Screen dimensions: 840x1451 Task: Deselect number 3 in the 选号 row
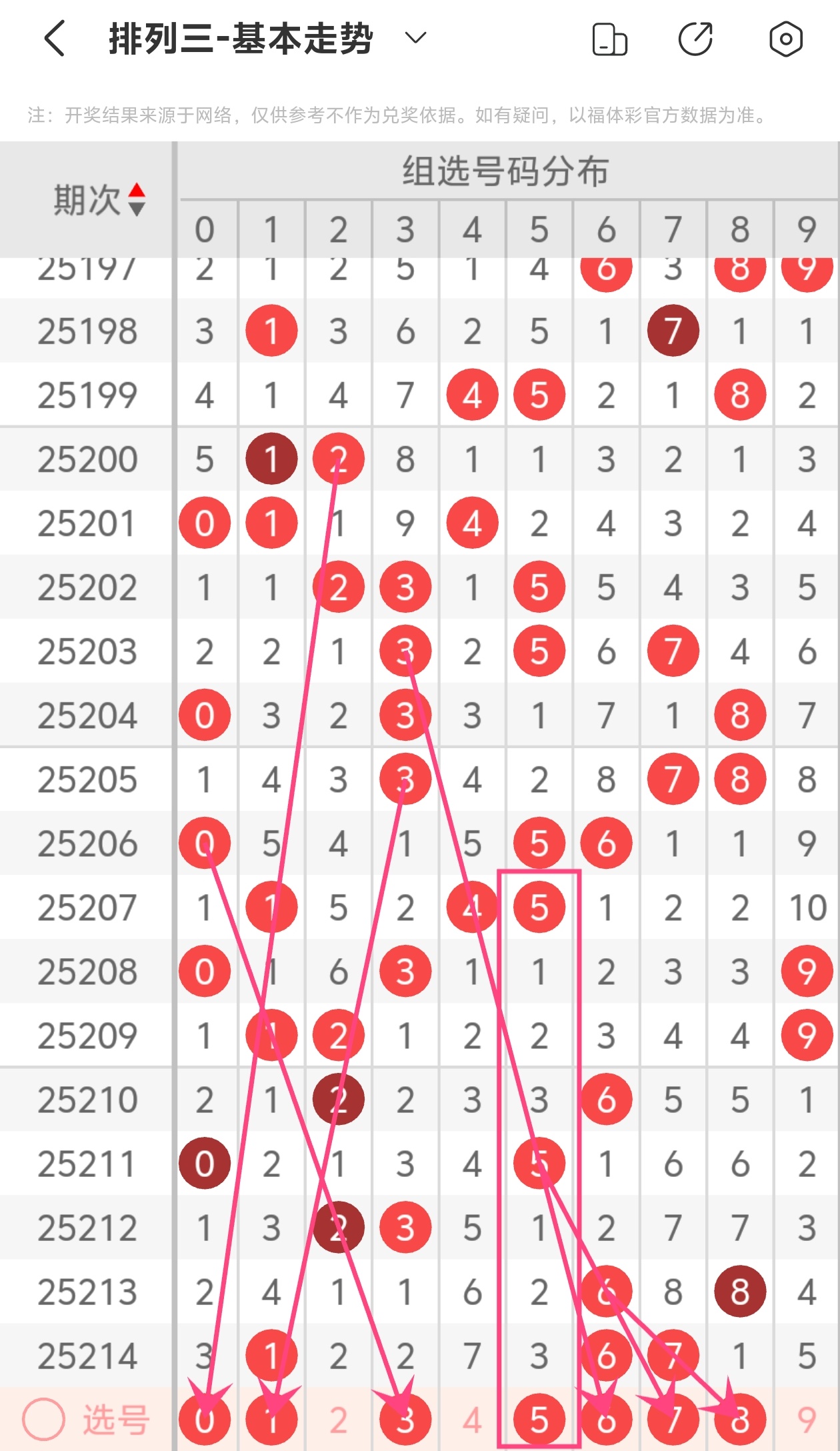tap(405, 1420)
